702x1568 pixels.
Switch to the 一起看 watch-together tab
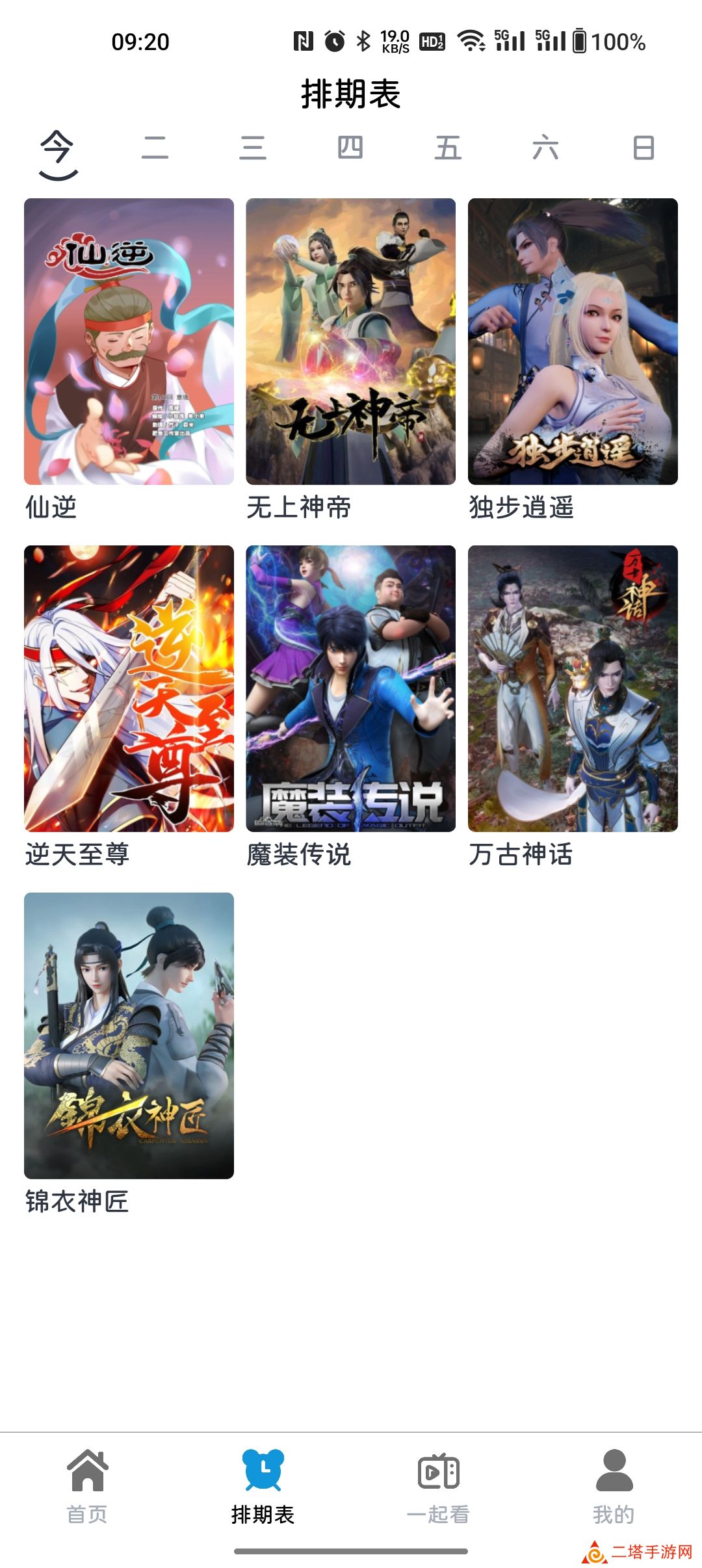pos(438,1487)
